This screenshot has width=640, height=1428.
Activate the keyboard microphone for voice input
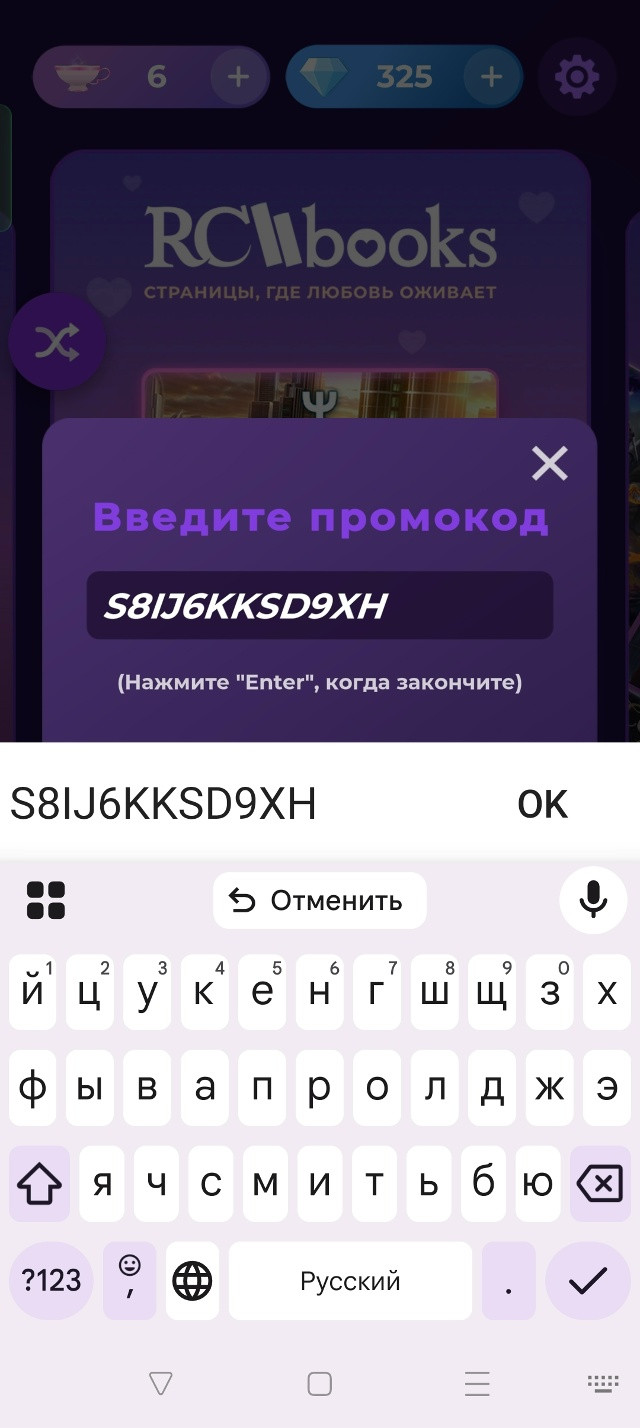pyautogui.click(x=594, y=900)
